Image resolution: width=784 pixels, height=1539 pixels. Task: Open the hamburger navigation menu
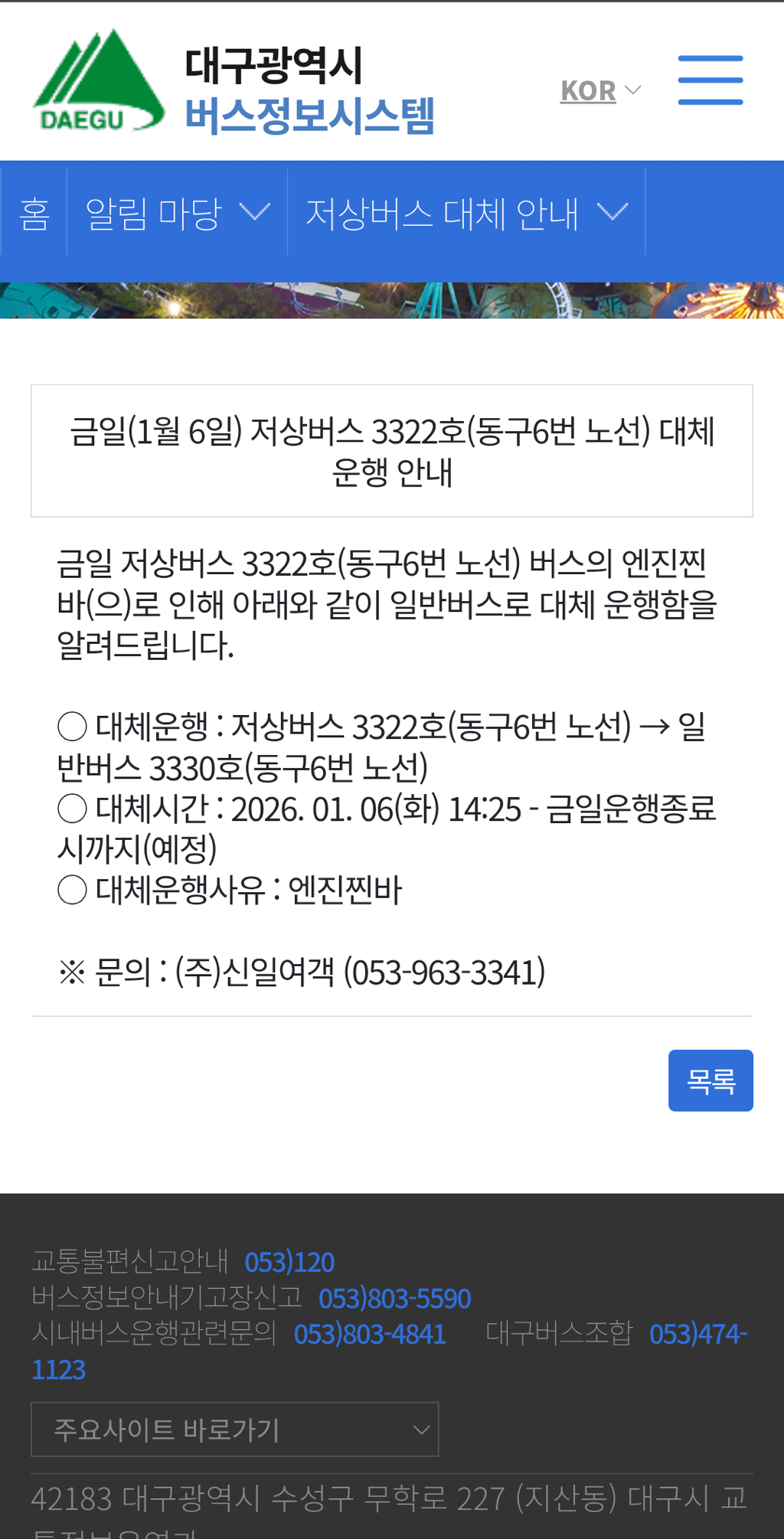(710, 80)
